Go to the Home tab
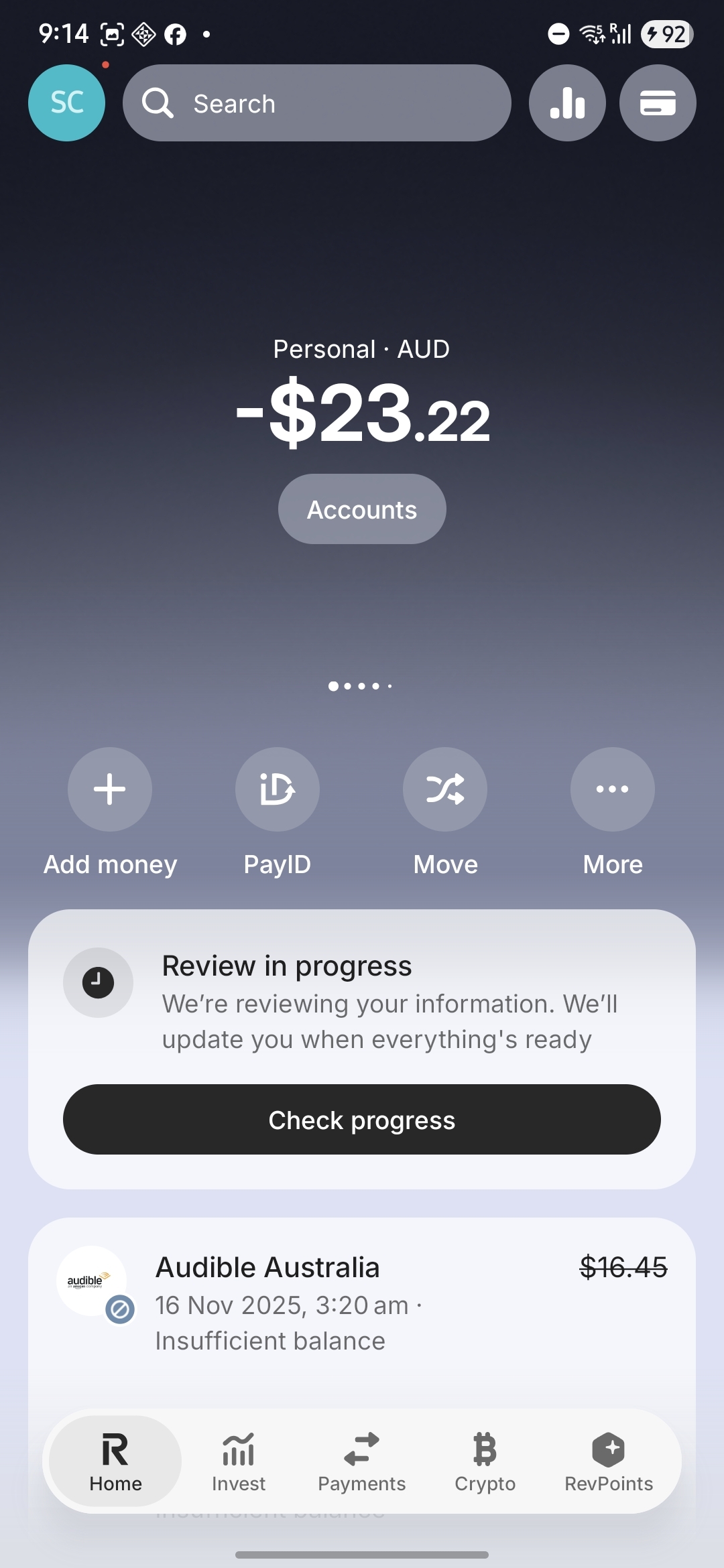The height and width of the screenshot is (1568, 724). coord(115,1461)
